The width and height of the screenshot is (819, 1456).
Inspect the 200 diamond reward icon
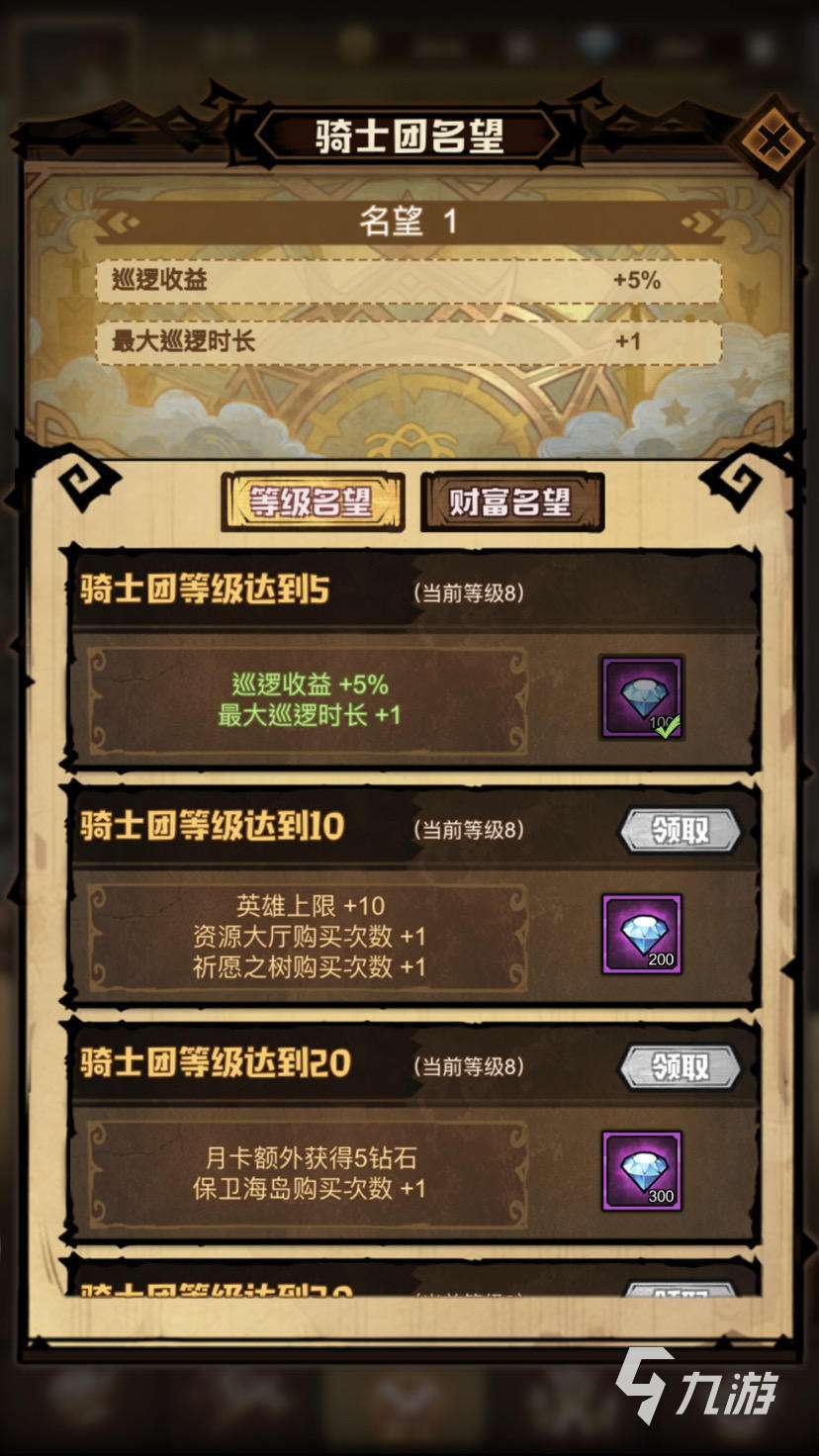[x=642, y=935]
